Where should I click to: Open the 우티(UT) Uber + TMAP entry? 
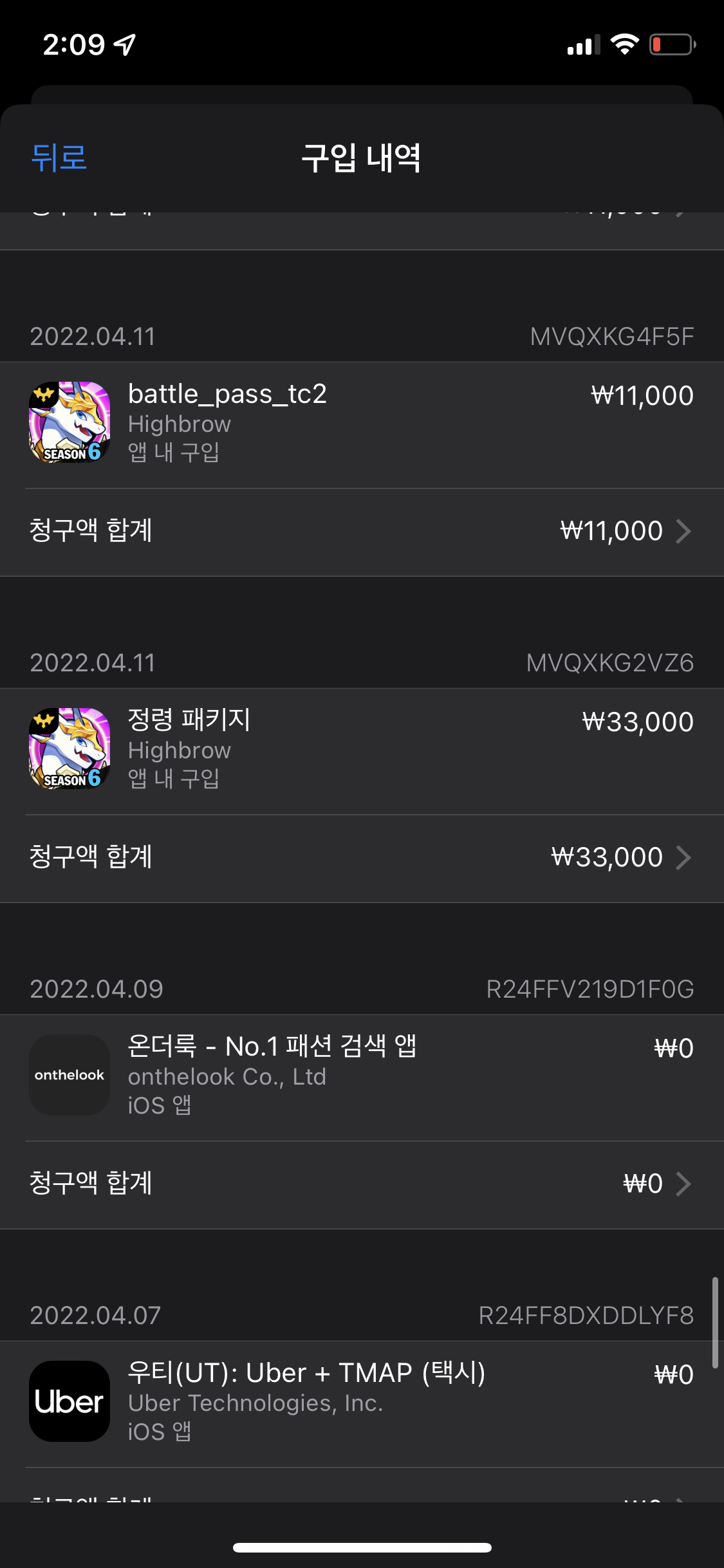coord(360,1401)
